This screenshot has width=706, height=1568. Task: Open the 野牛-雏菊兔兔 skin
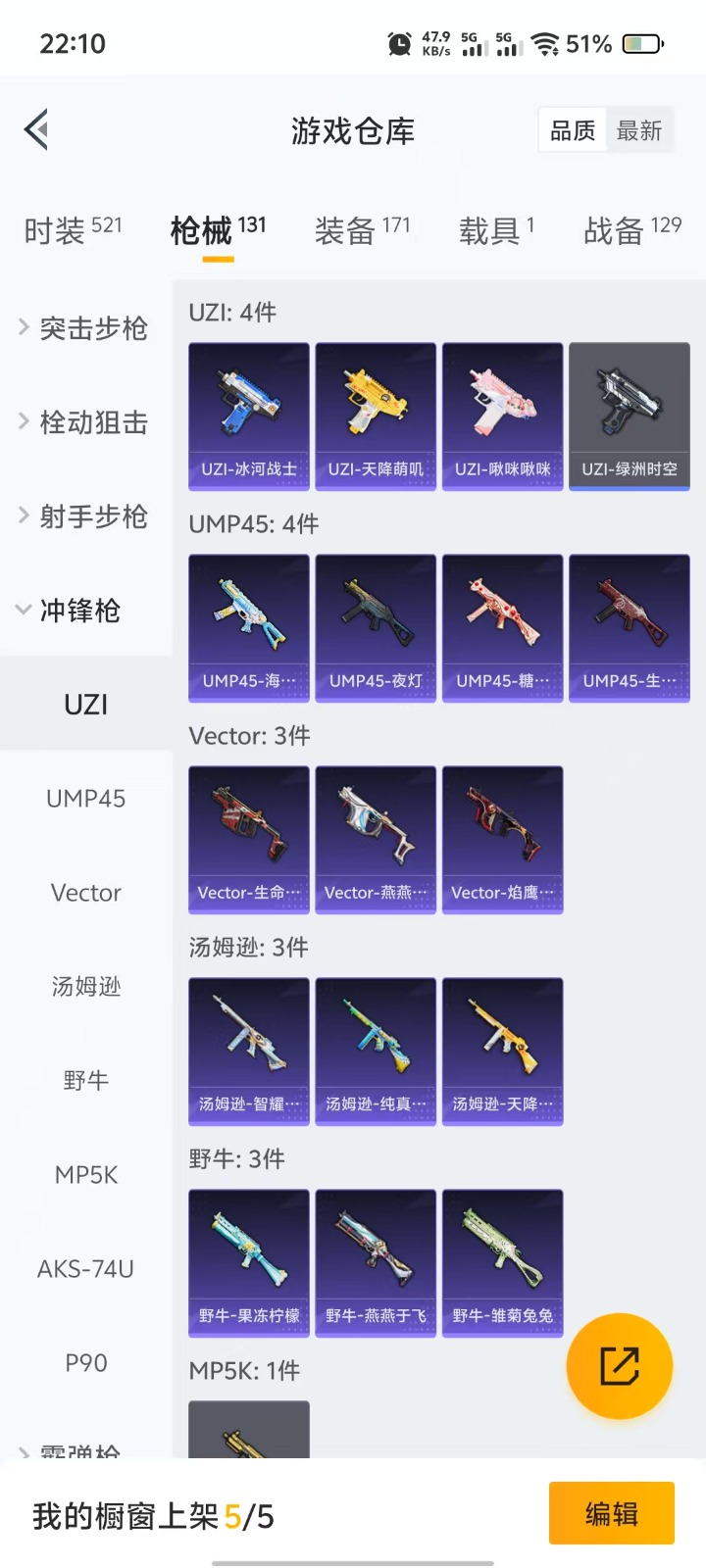point(503,1263)
